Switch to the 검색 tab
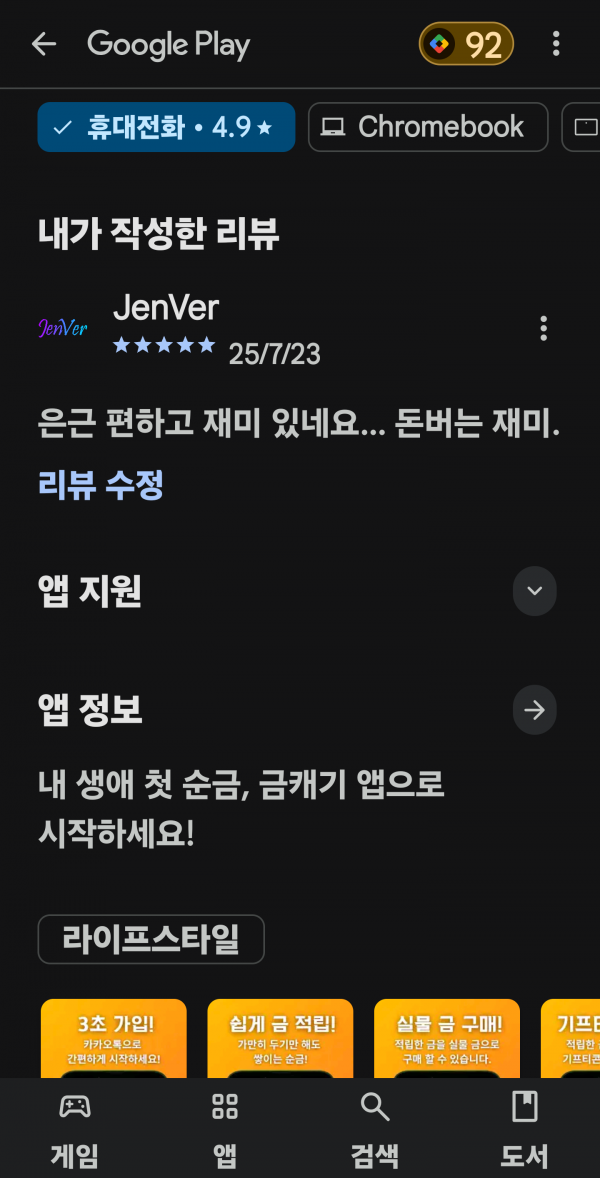Screen dimensions: 600x1178 click(x=375, y=1128)
